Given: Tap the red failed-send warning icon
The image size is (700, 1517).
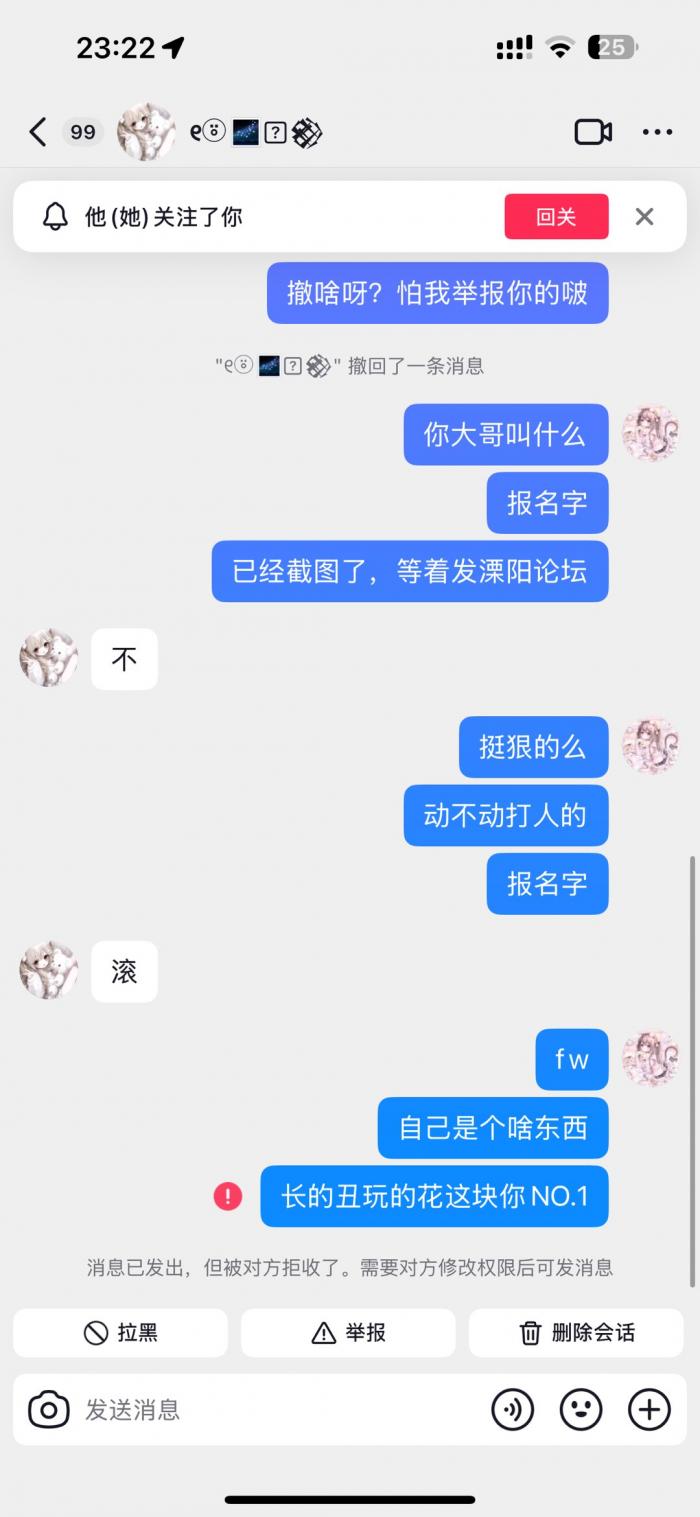Looking at the screenshot, I should (228, 1196).
